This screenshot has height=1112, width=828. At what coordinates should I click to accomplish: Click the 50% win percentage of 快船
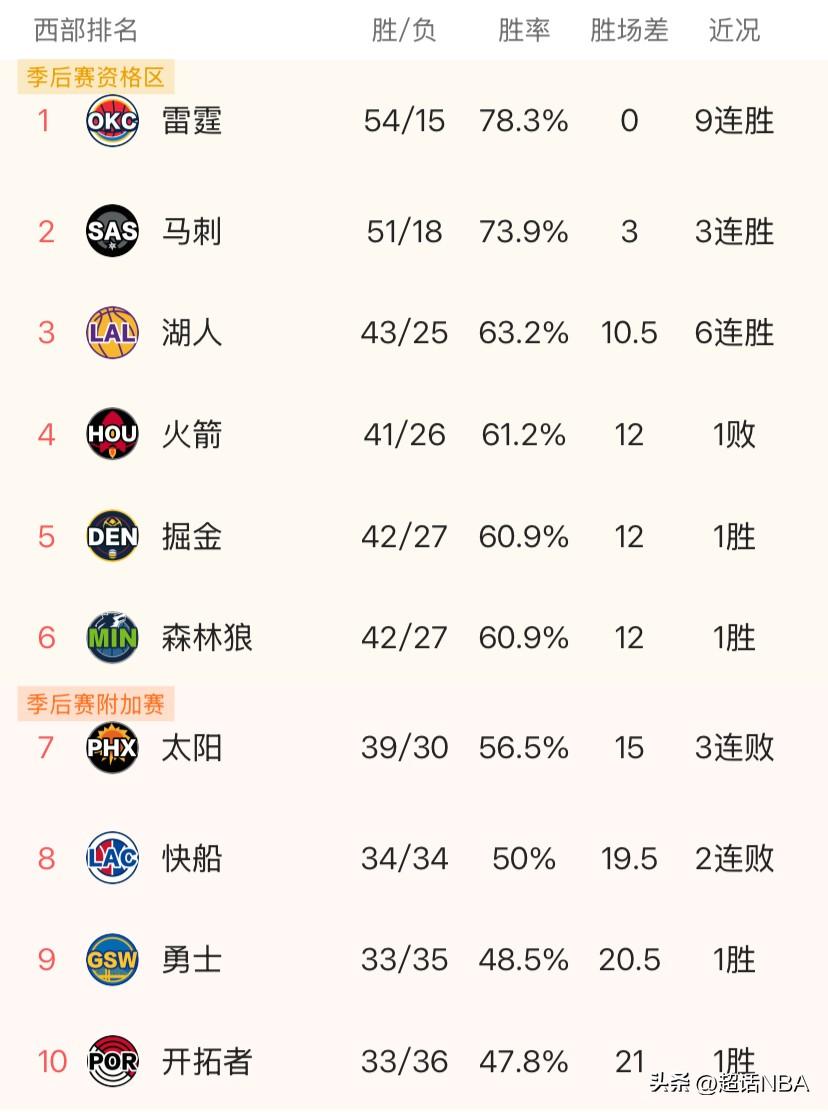click(x=521, y=858)
